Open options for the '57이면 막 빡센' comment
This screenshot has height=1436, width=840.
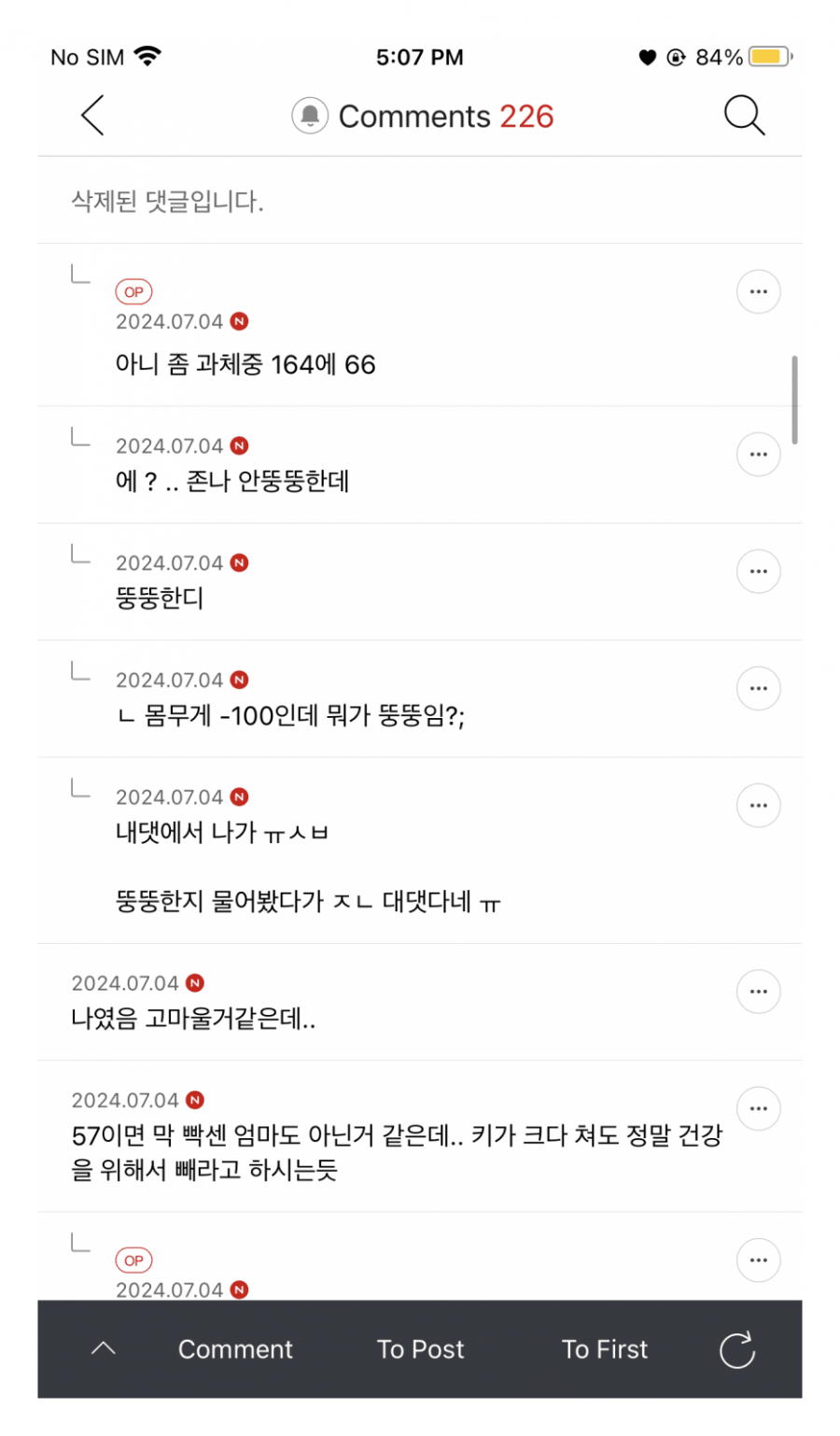(758, 1109)
